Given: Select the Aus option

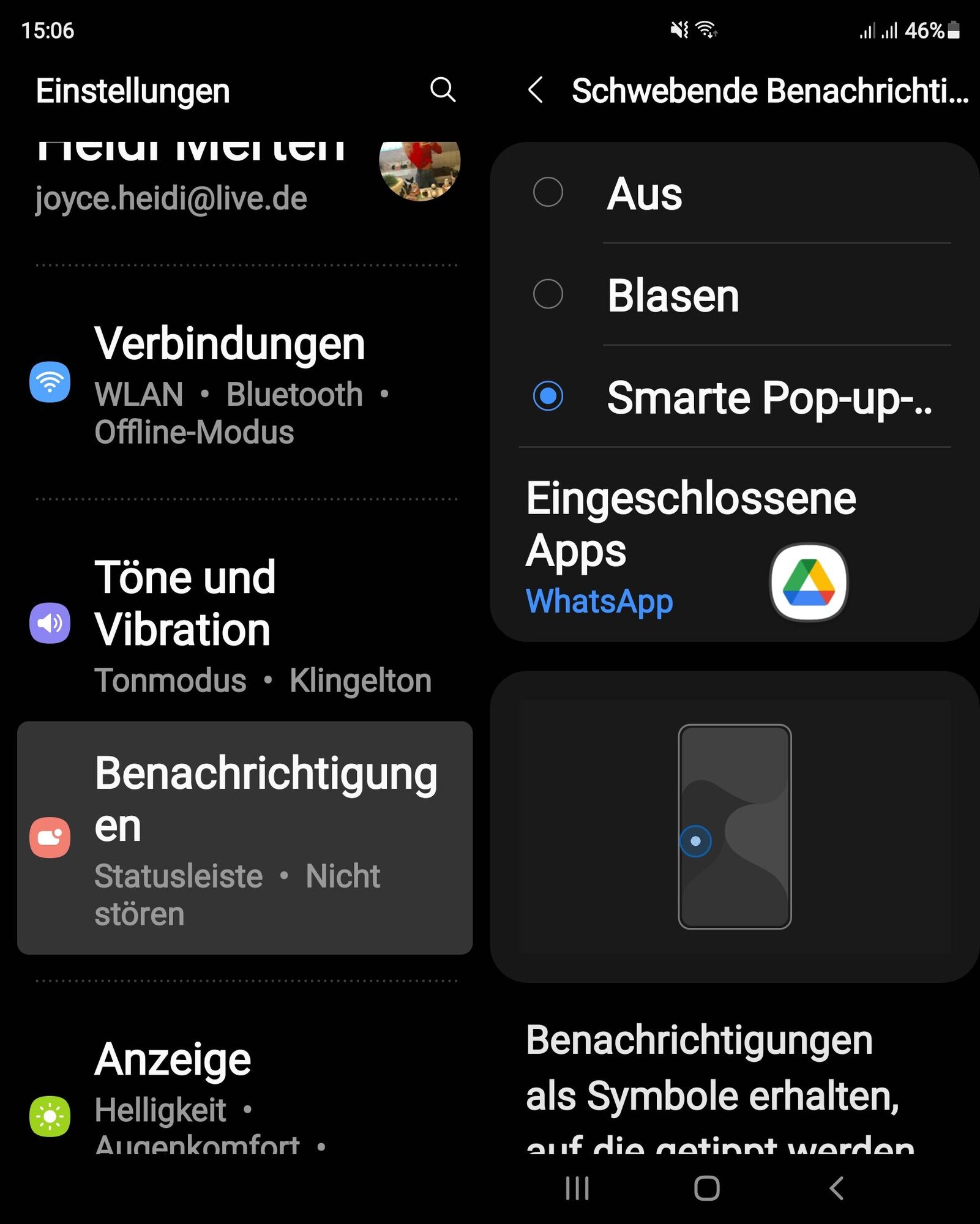Looking at the screenshot, I should [548, 193].
